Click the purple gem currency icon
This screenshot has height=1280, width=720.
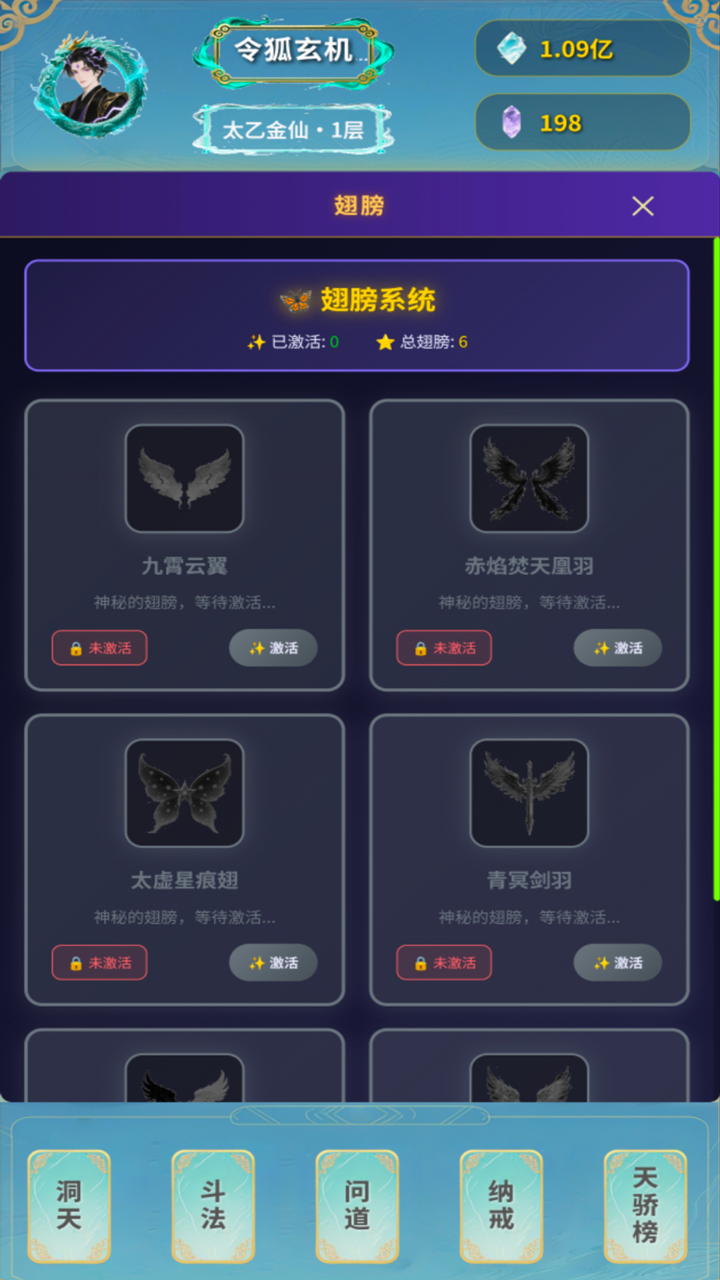pyautogui.click(x=512, y=122)
